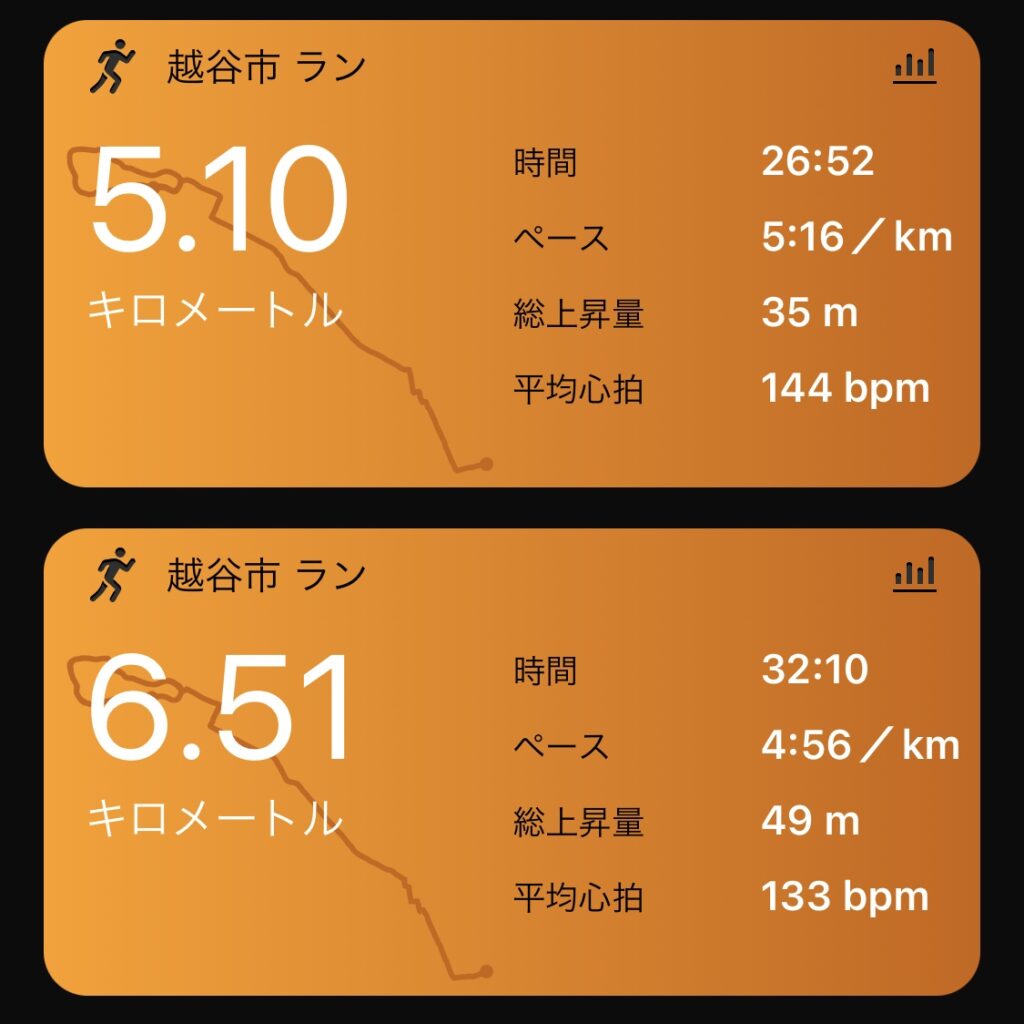Screen dimensions: 1024x1024
Task: Show the stats chart for the 6.51 km run
Action: 914,573
